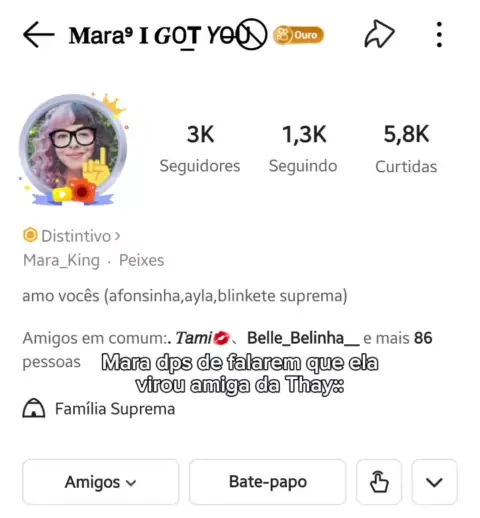This screenshot has height=518, width=480.
Task: Expand suggestions with the down chevron
Action: coord(434,482)
